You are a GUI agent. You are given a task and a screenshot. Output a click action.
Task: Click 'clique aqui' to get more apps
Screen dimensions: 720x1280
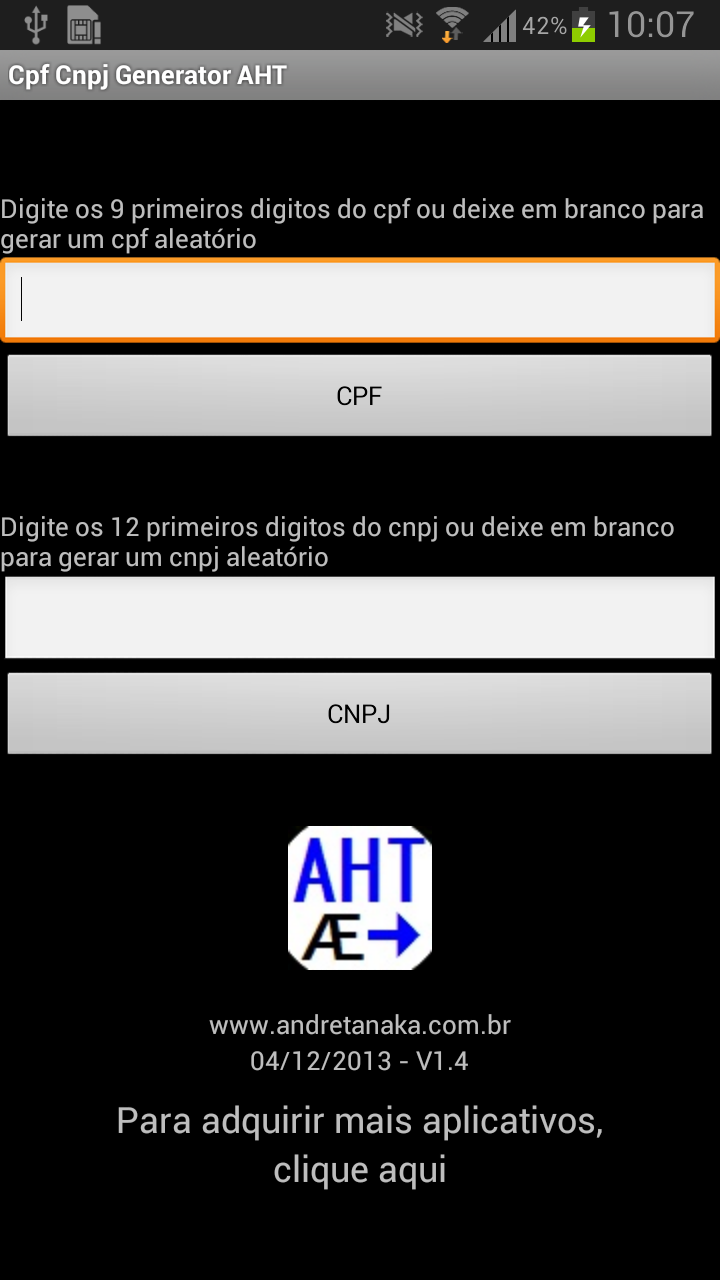[x=360, y=1168]
